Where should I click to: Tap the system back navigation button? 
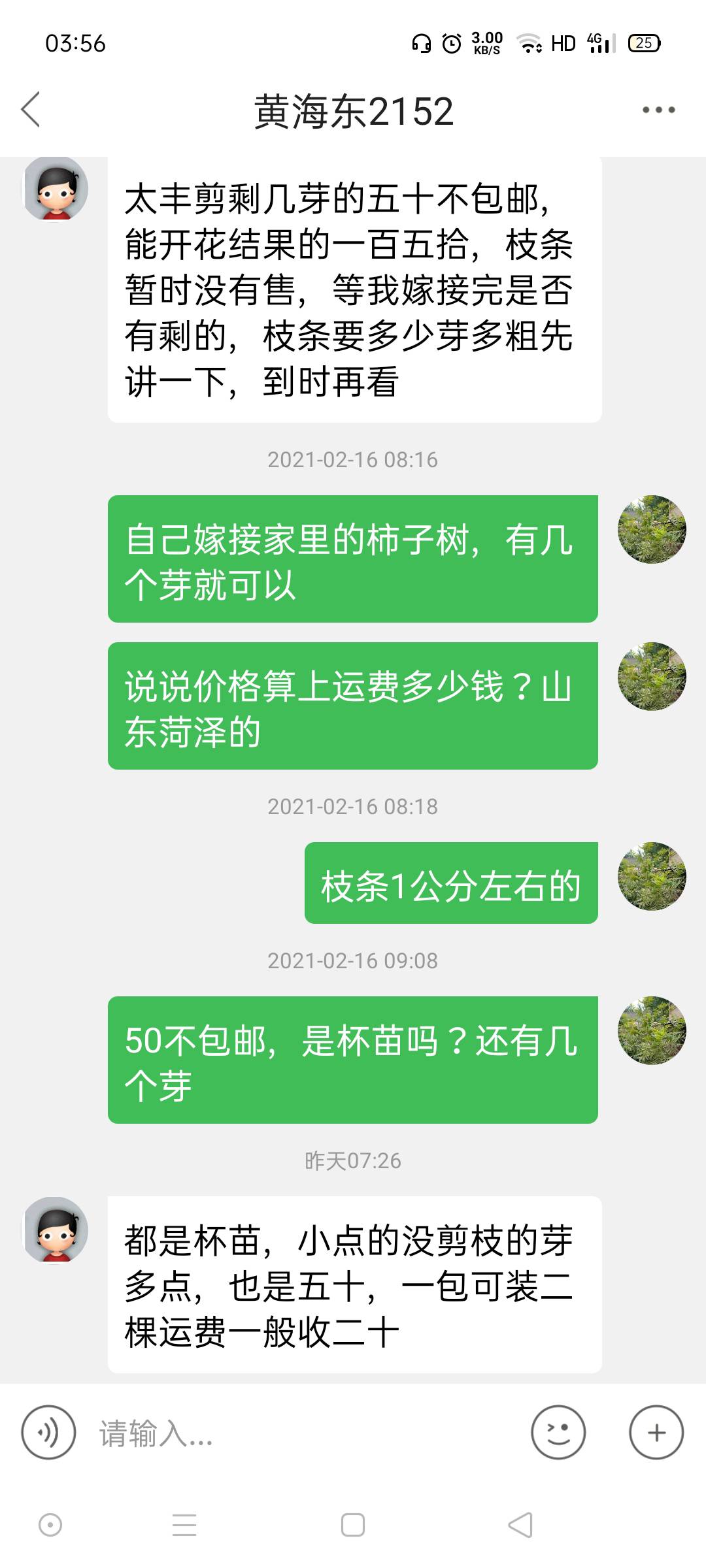point(520,1525)
